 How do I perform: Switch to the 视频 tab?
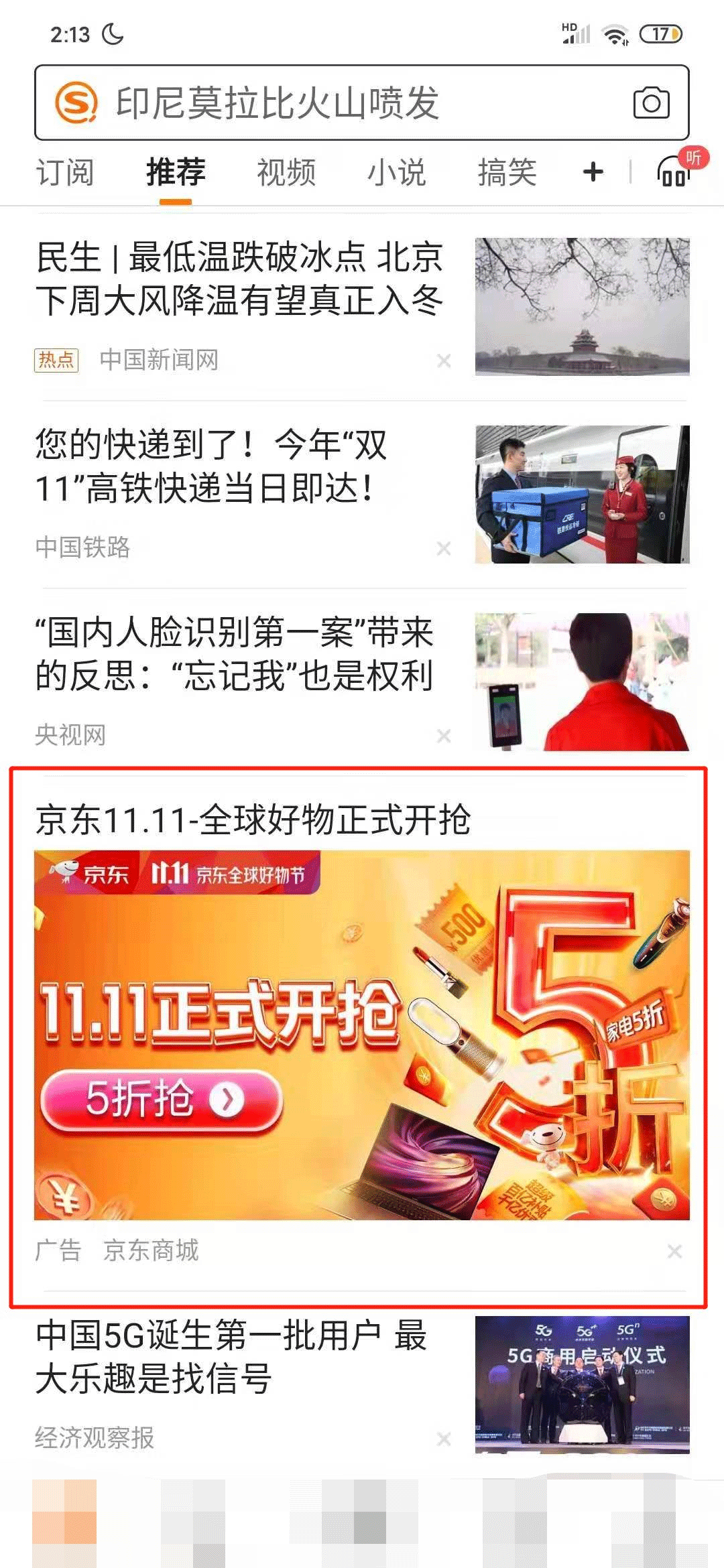286,172
